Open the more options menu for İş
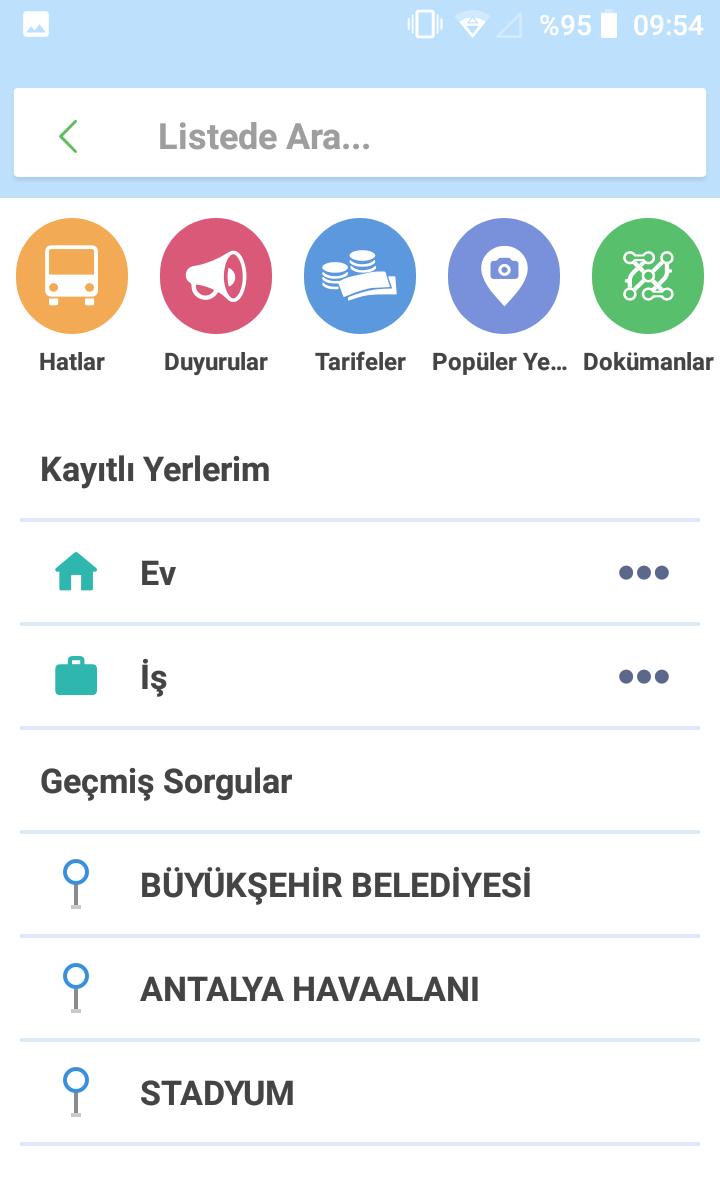Screen dimensions: 720x1184 (x=643, y=677)
